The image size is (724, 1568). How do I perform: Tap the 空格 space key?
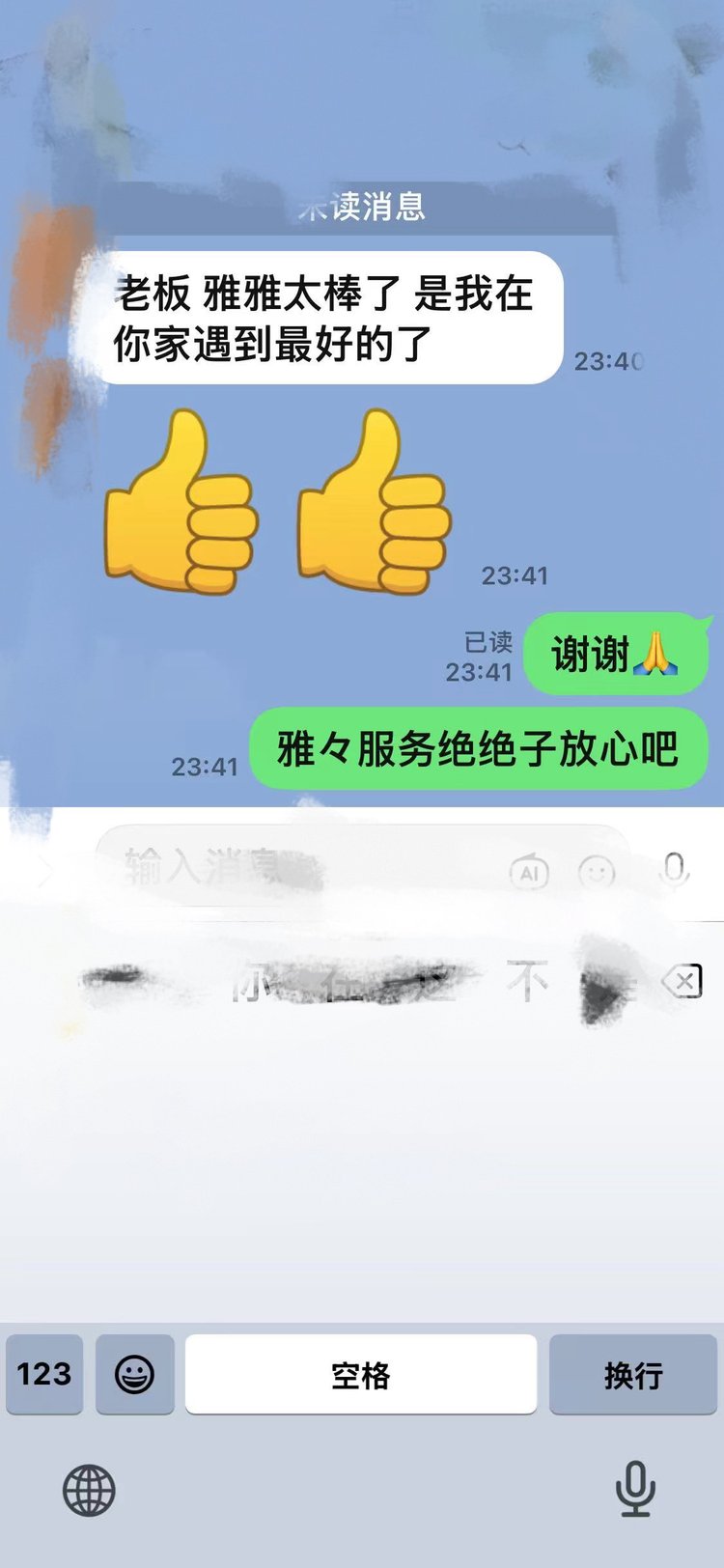360,1374
